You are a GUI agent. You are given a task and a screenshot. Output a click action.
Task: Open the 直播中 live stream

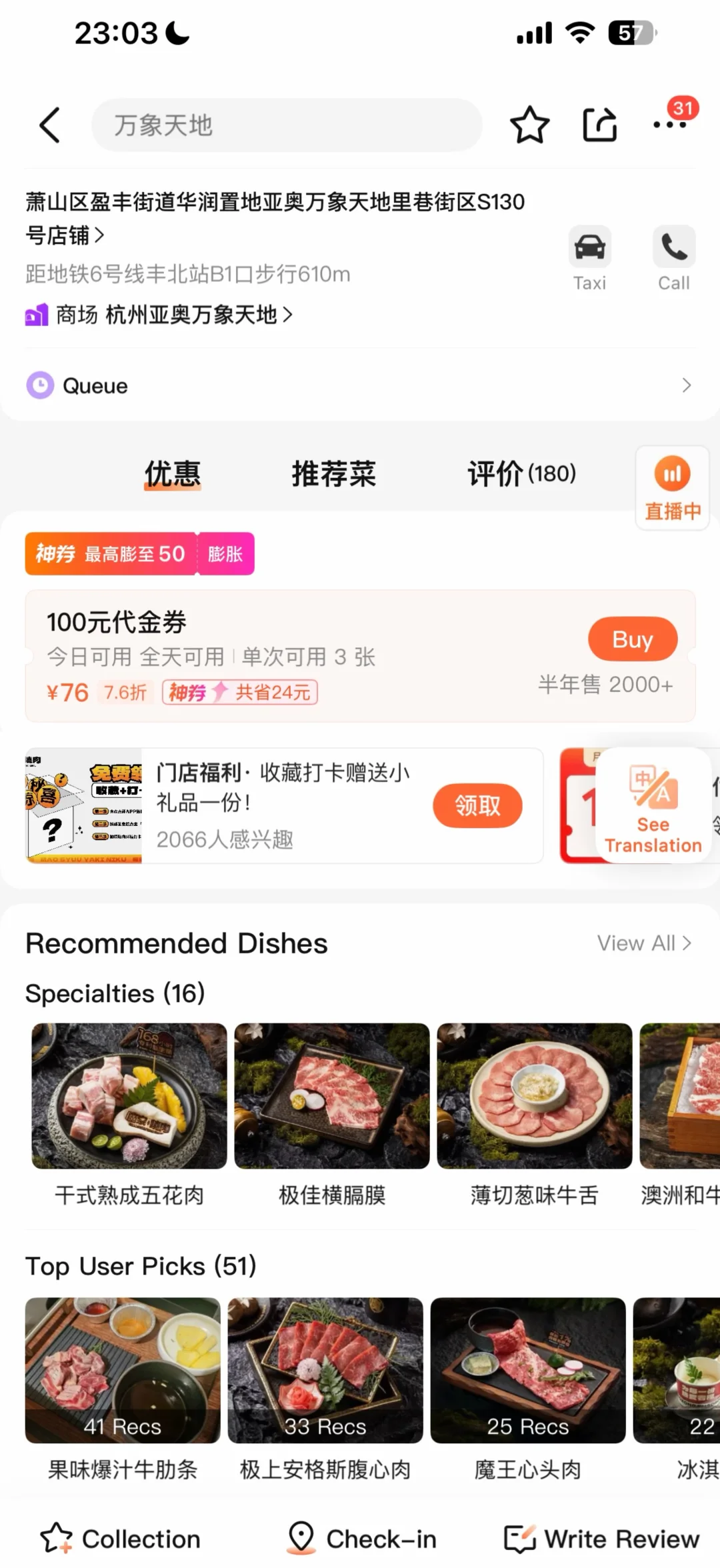(672, 488)
